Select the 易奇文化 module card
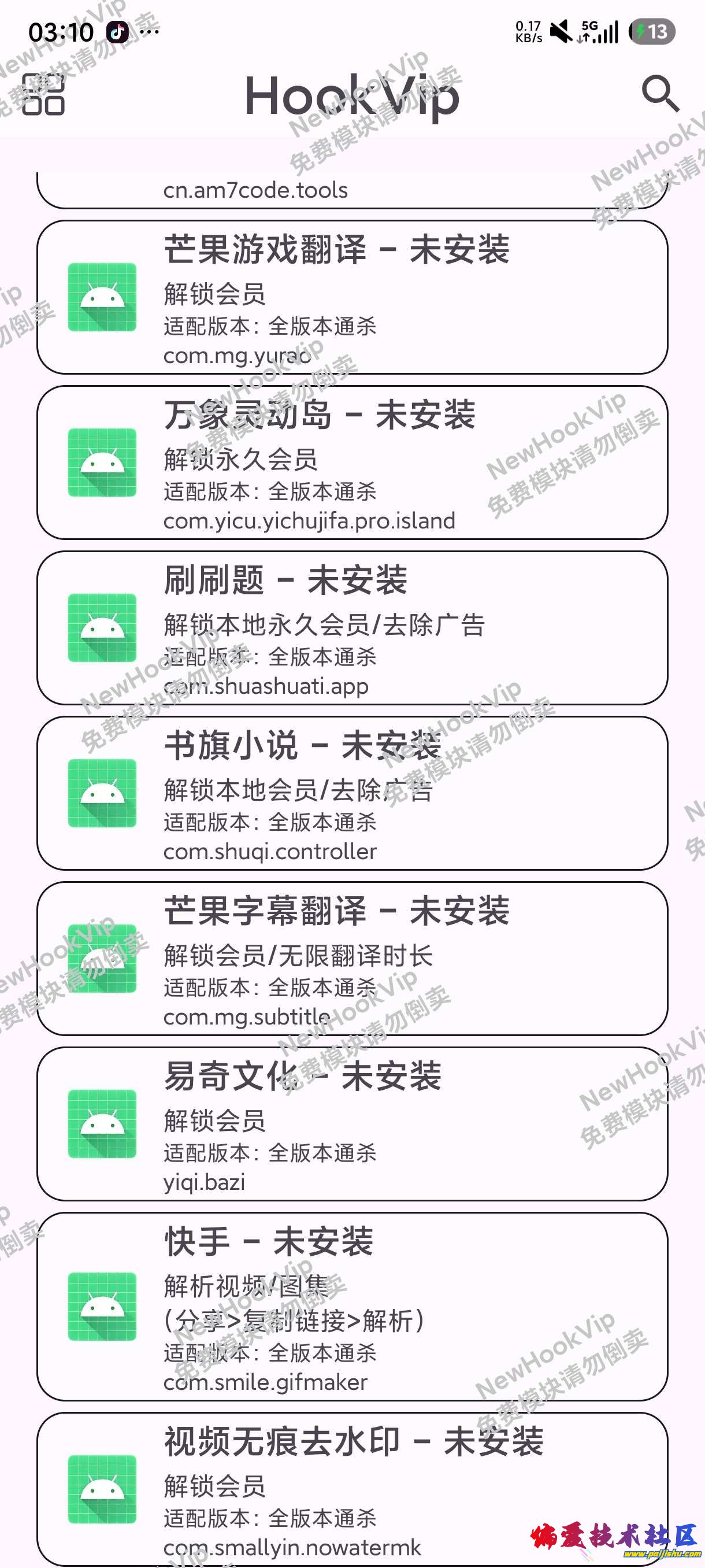 [x=352, y=1125]
